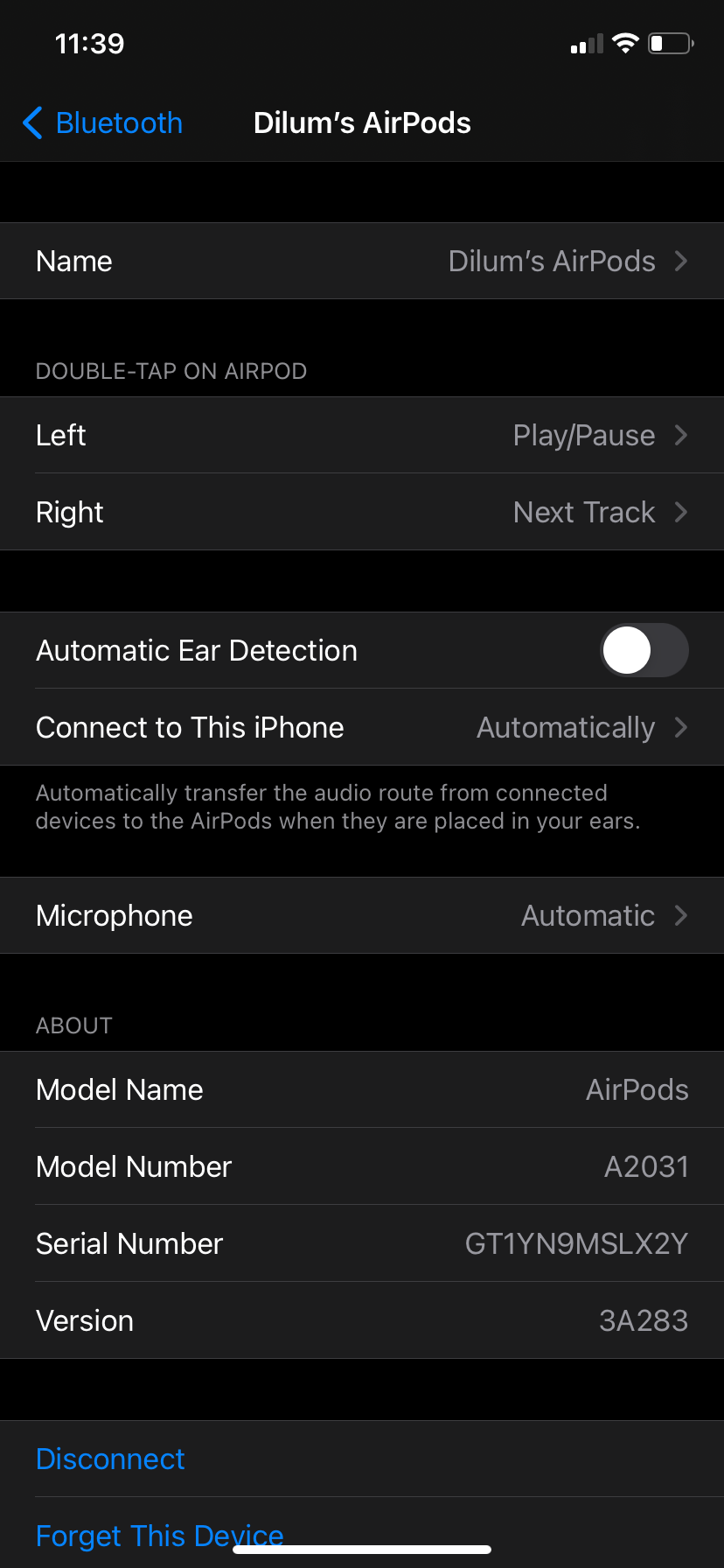
Task: Tap the Wi-Fi icon in status bar
Action: (626, 42)
